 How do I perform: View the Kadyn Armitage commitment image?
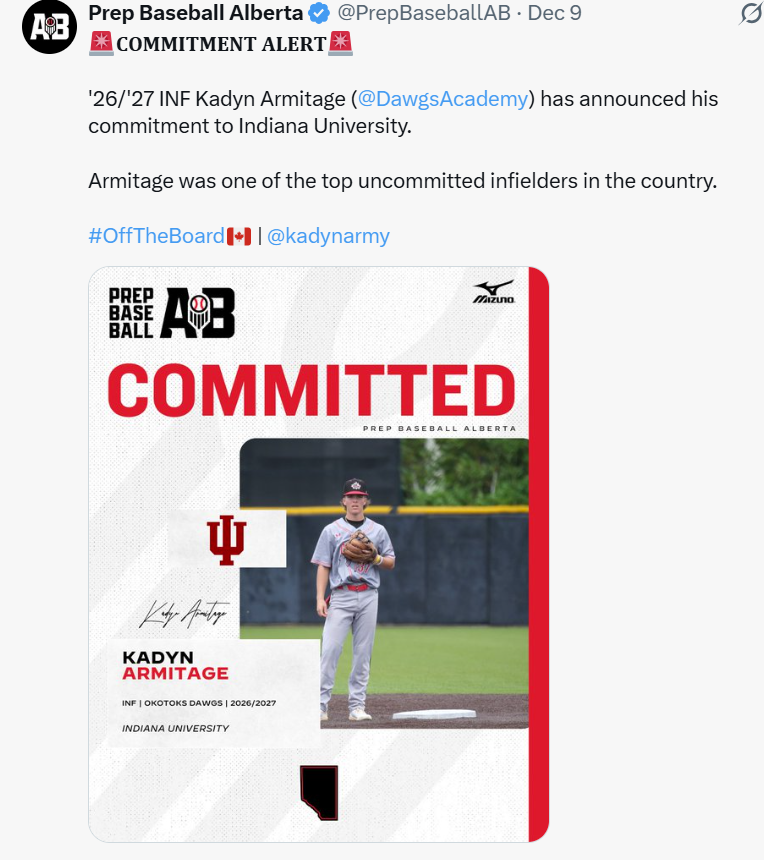[x=318, y=554]
